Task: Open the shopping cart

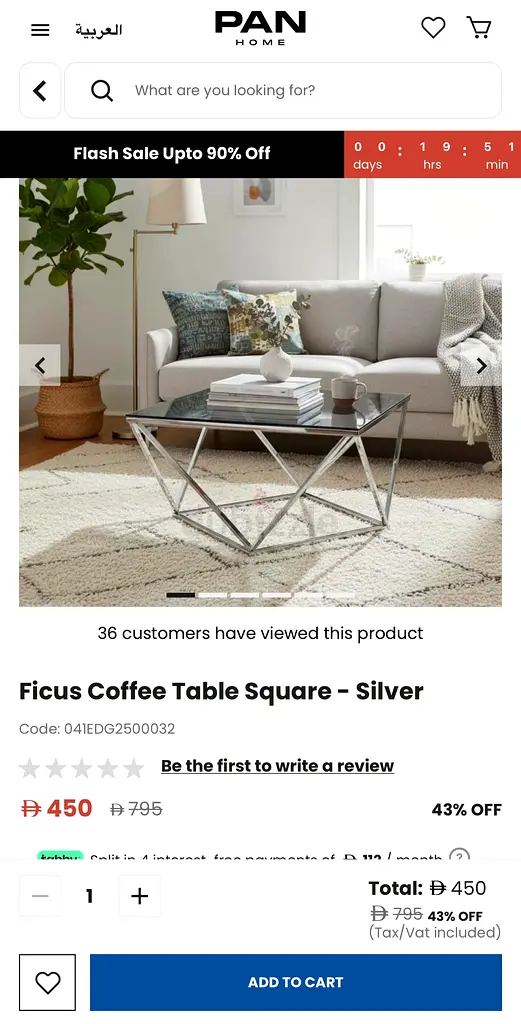Action: point(479,27)
